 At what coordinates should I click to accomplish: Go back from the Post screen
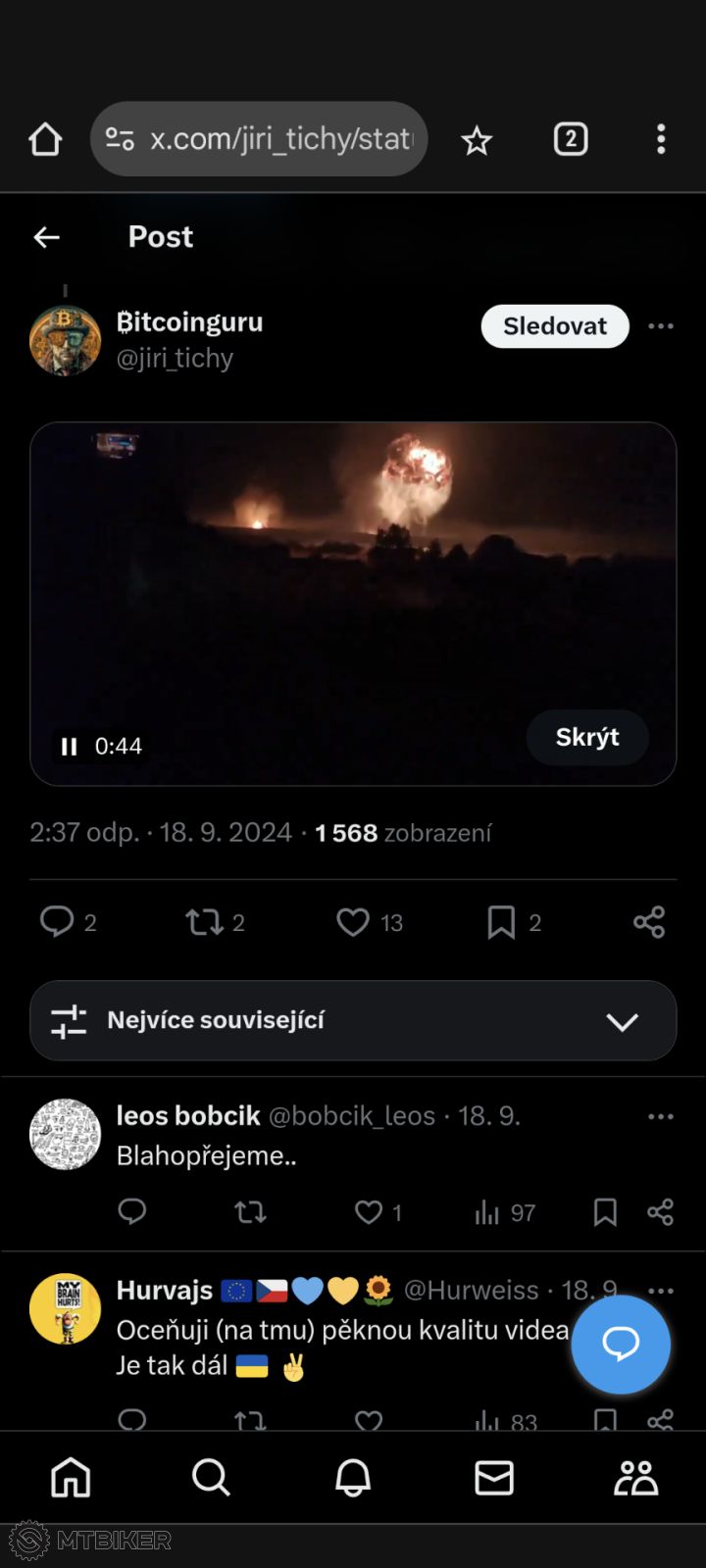click(46, 237)
